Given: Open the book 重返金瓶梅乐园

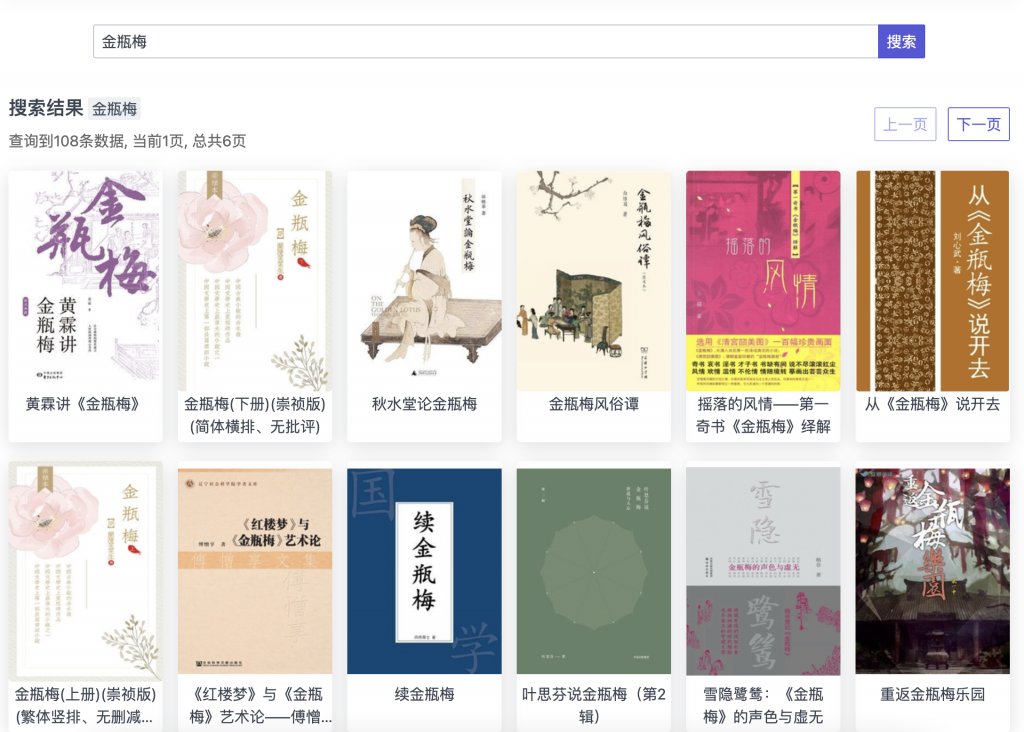Looking at the screenshot, I should (x=932, y=590).
